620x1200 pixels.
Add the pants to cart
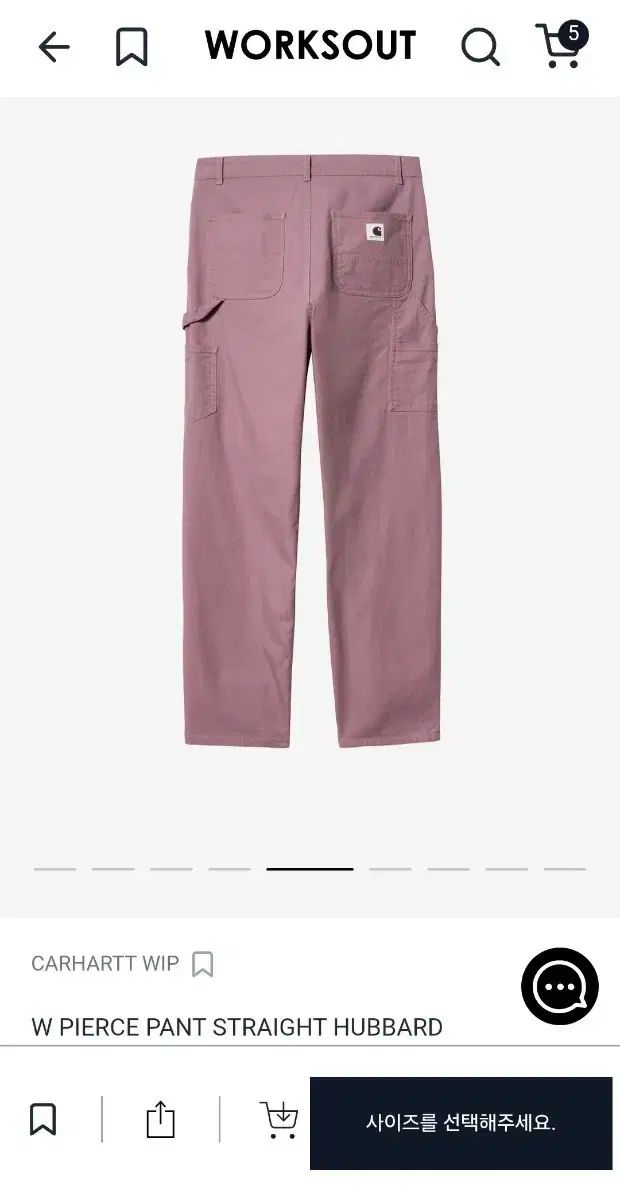click(x=279, y=1119)
